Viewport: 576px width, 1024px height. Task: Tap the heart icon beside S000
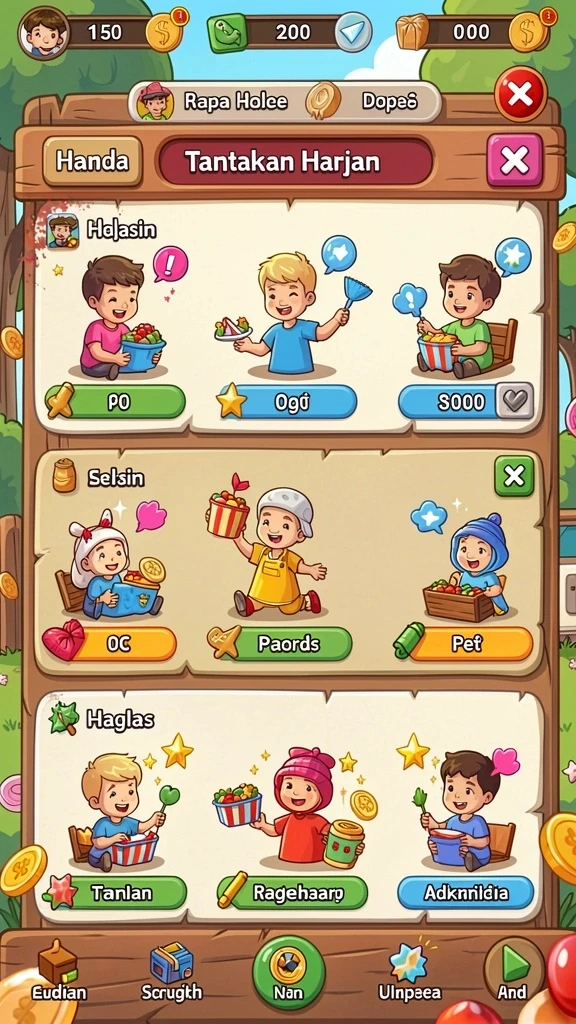[x=515, y=401]
